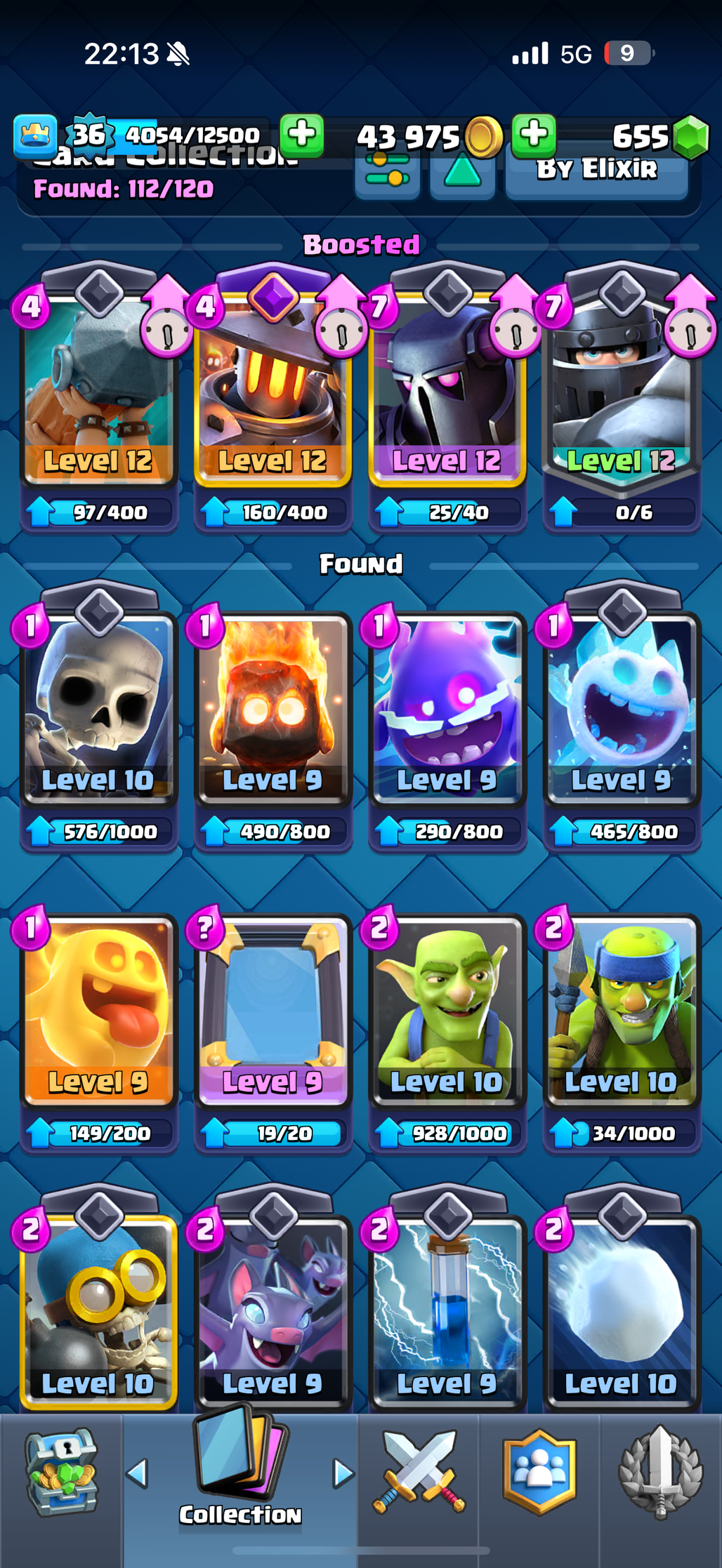Add gems with the green plus button
722x1568 pixels.
click(534, 133)
